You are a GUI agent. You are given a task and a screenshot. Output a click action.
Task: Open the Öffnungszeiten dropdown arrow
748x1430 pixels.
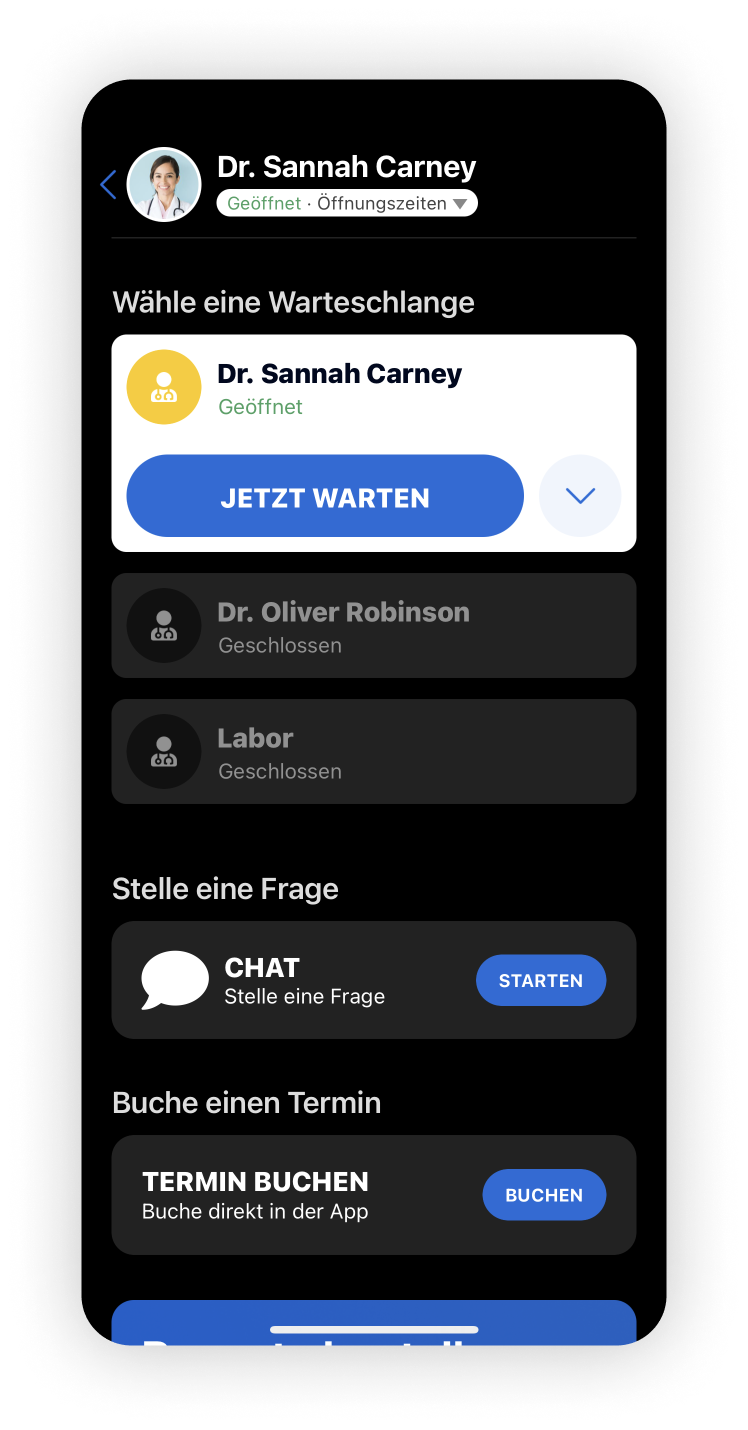click(x=461, y=202)
